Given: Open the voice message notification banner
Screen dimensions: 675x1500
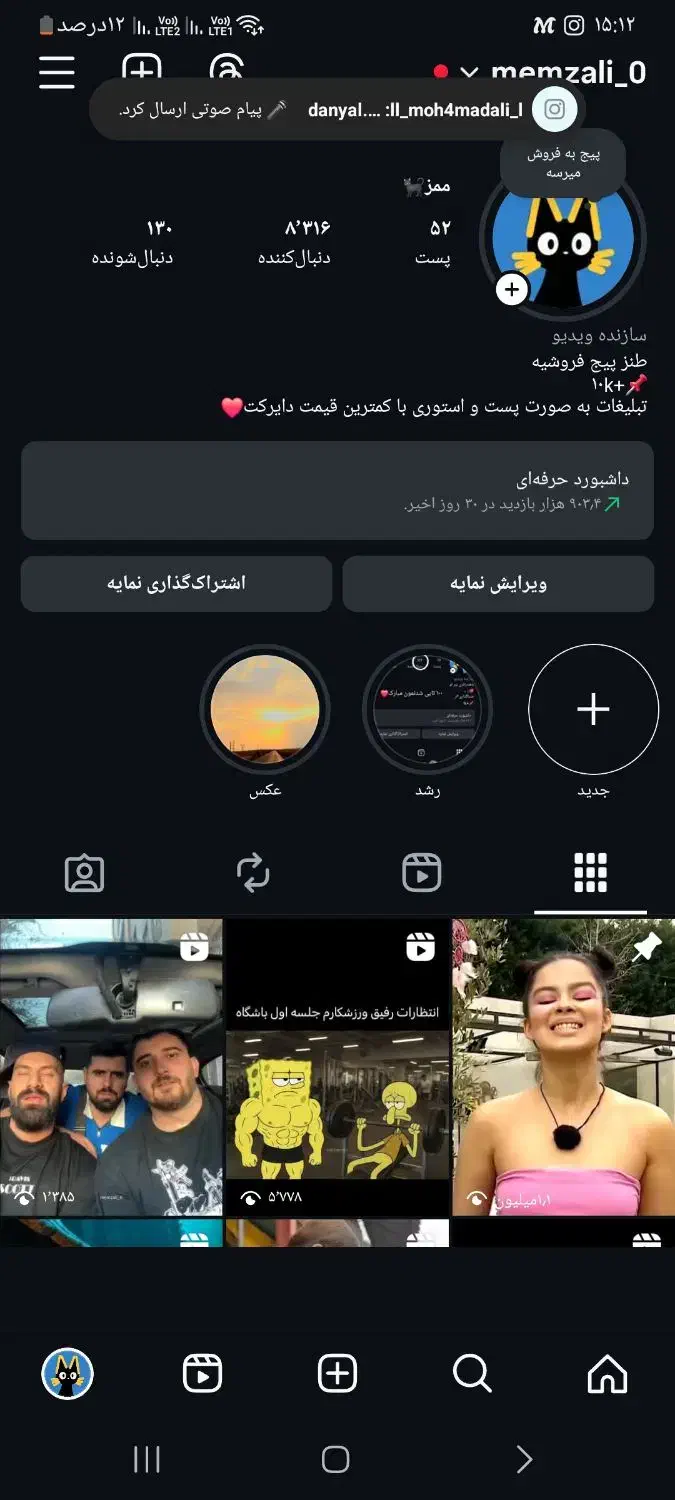Looking at the screenshot, I should click(x=337, y=110).
